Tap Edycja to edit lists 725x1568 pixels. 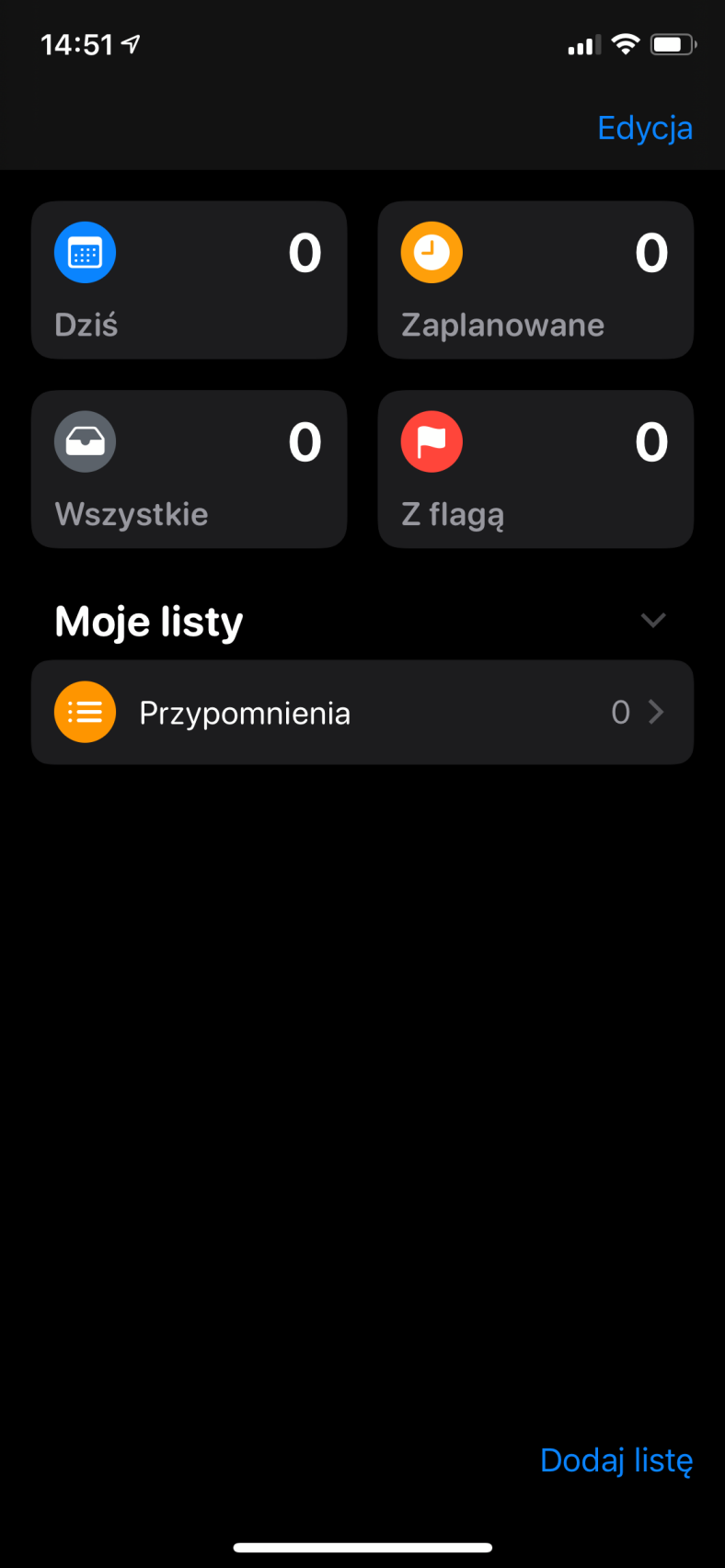point(644,128)
